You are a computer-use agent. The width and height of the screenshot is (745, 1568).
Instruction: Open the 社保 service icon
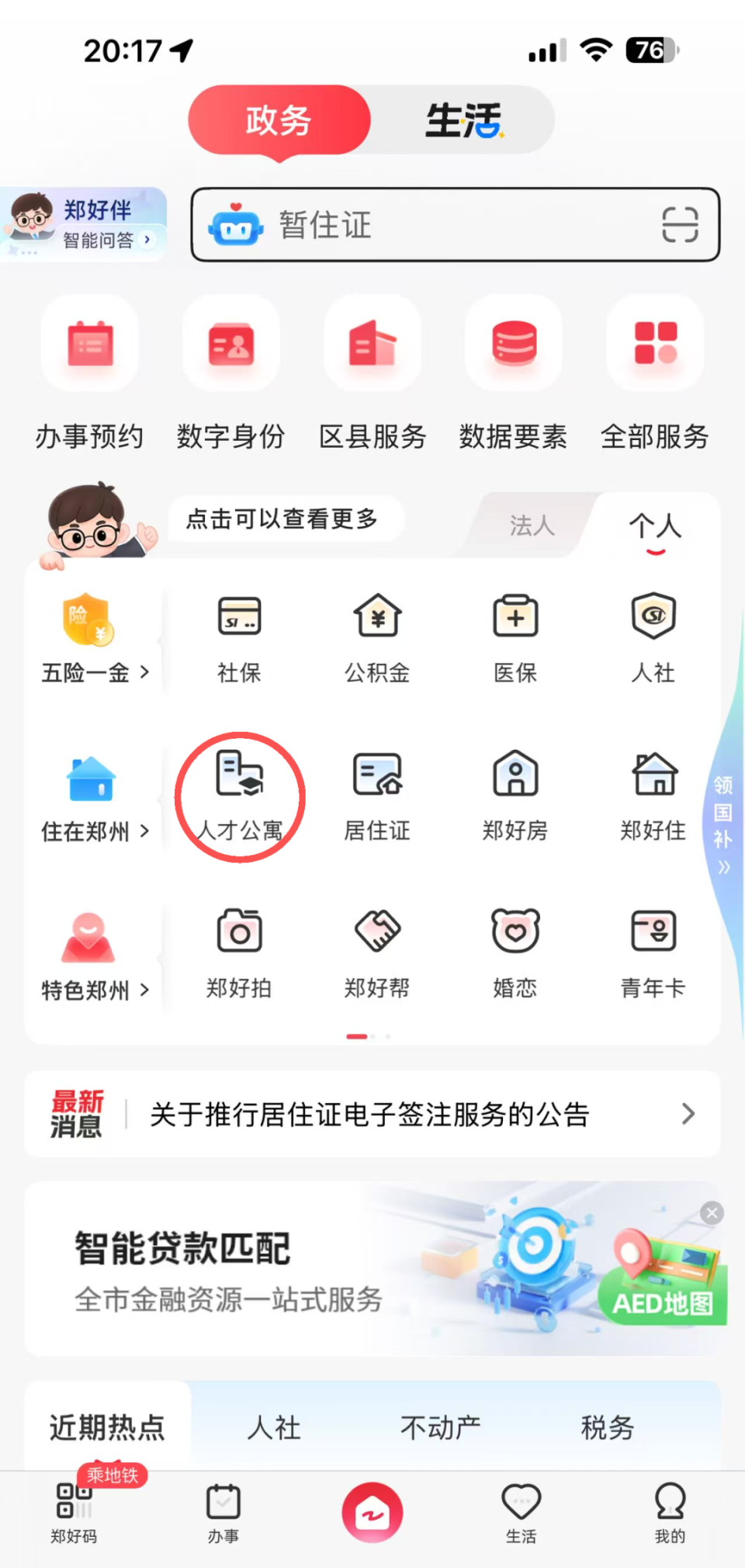[238, 637]
